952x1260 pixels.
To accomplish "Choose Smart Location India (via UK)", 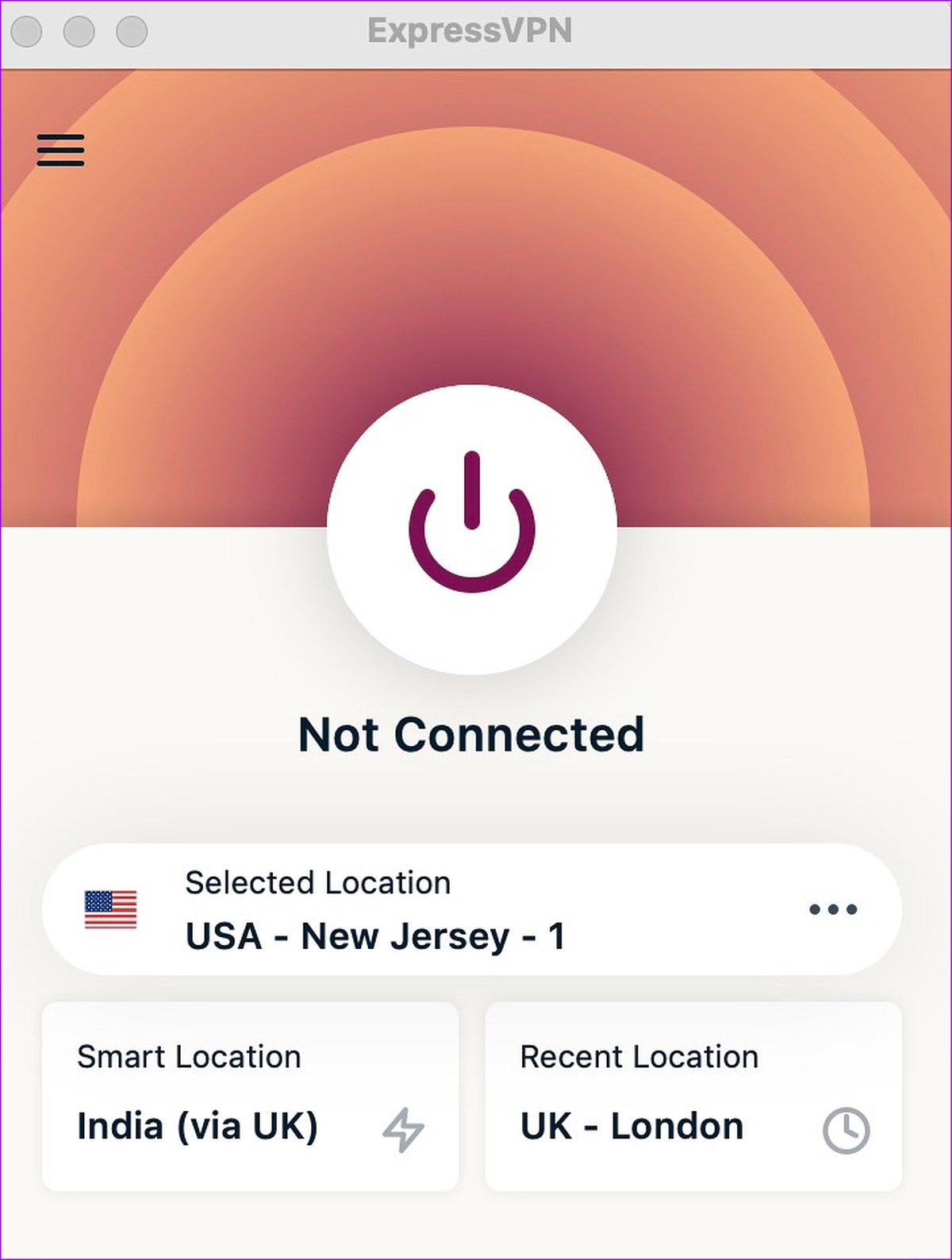I will pyautogui.click(x=250, y=1096).
